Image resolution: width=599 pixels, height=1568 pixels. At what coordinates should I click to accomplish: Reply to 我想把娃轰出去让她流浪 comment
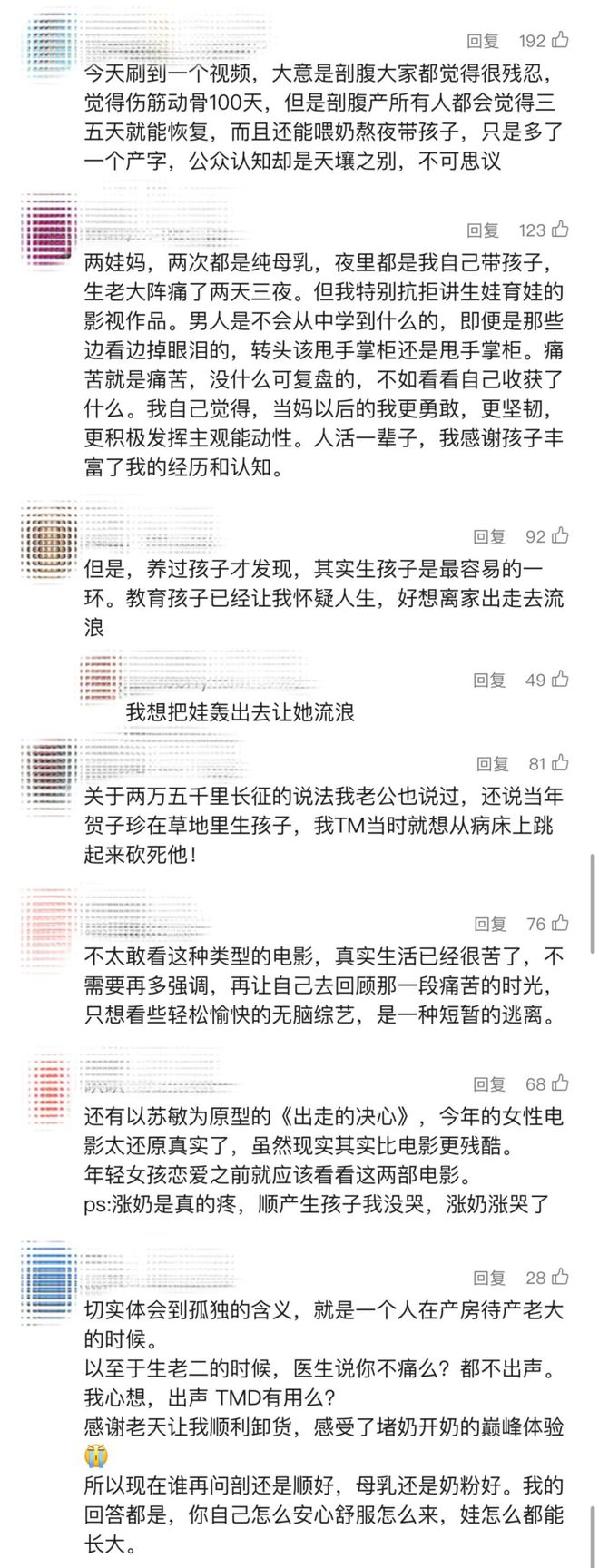[489, 680]
